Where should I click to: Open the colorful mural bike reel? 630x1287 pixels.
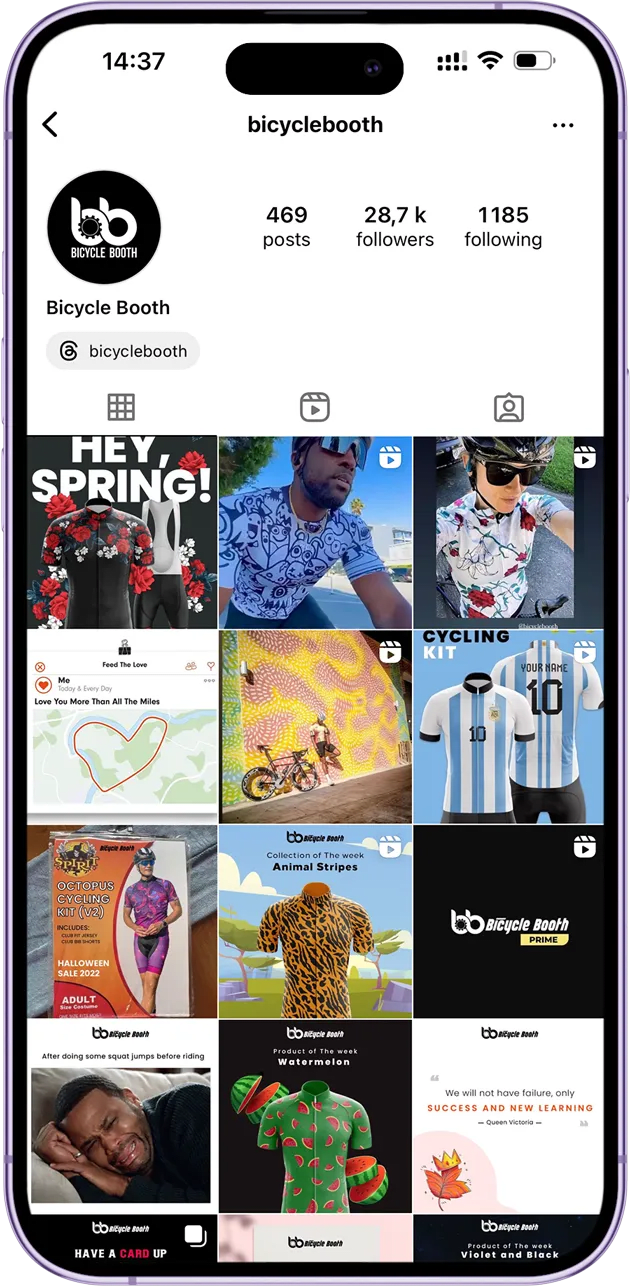315,726
